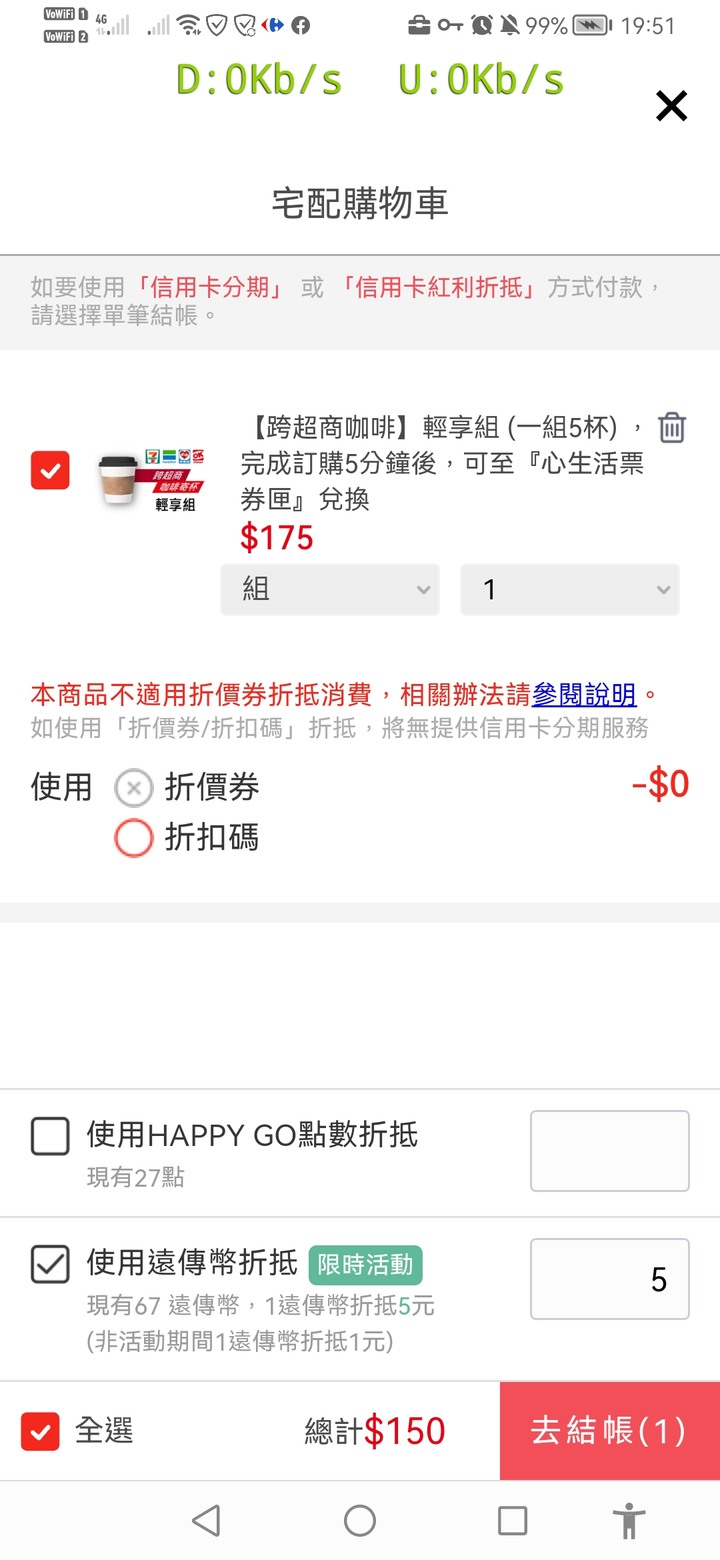Go back using the system back button

206,1521
